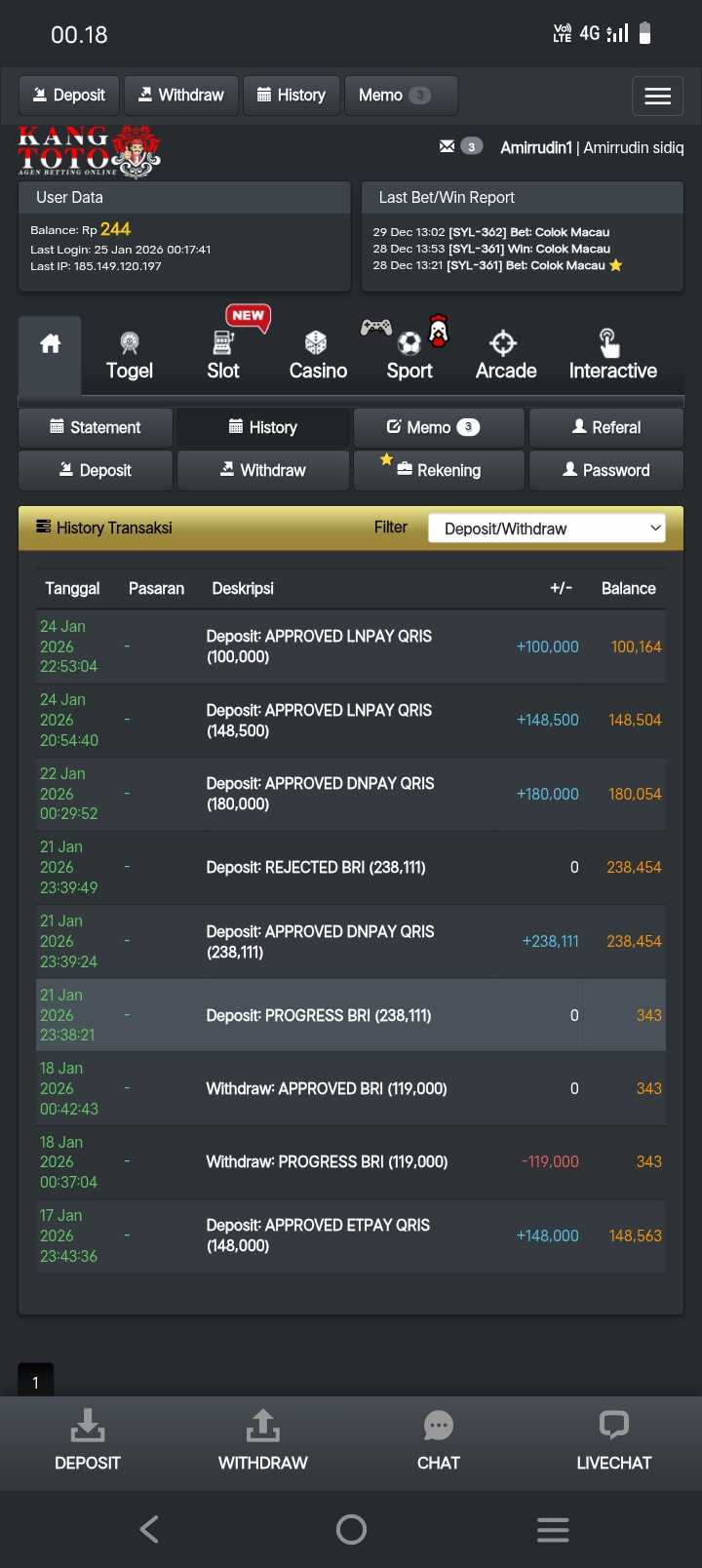Open Rekening settings
The image size is (702, 1568).
click(439, 470)
